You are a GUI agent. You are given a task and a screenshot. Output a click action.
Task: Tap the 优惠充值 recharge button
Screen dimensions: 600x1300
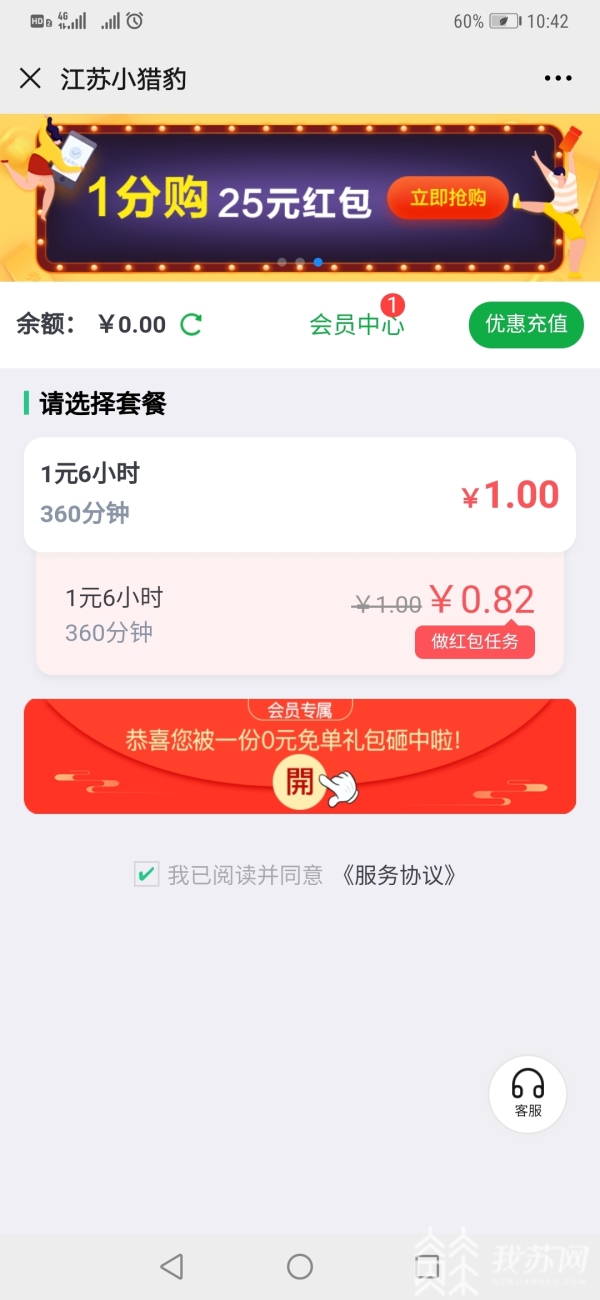coord(526,324)
